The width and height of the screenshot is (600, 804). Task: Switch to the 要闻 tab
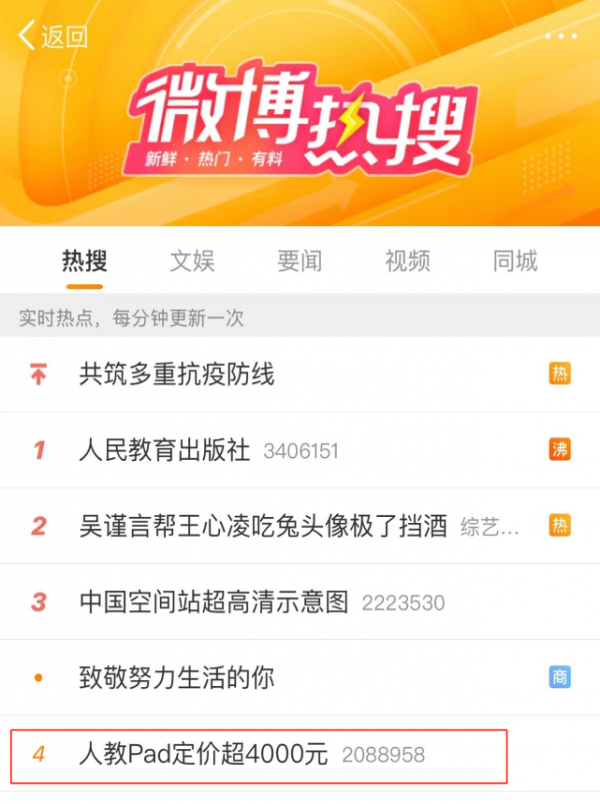(x=300, y=262)
